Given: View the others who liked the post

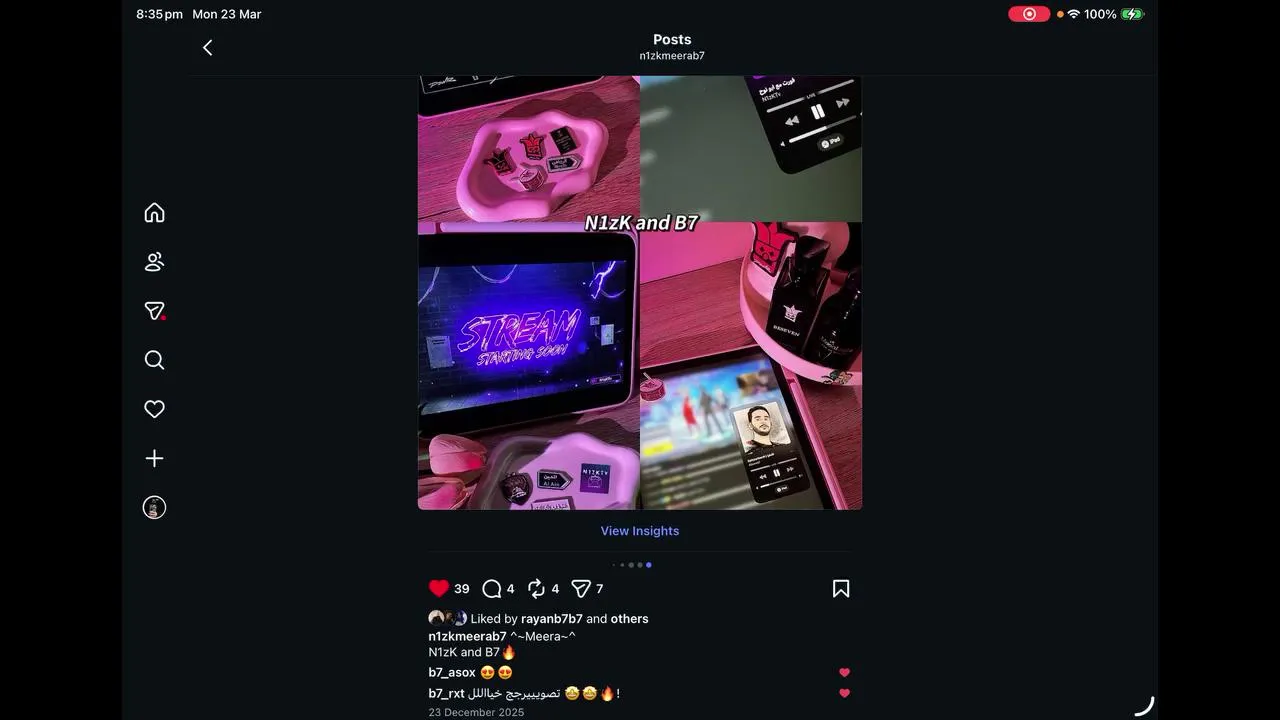Looking at the screenshot, I should [629, 618].
